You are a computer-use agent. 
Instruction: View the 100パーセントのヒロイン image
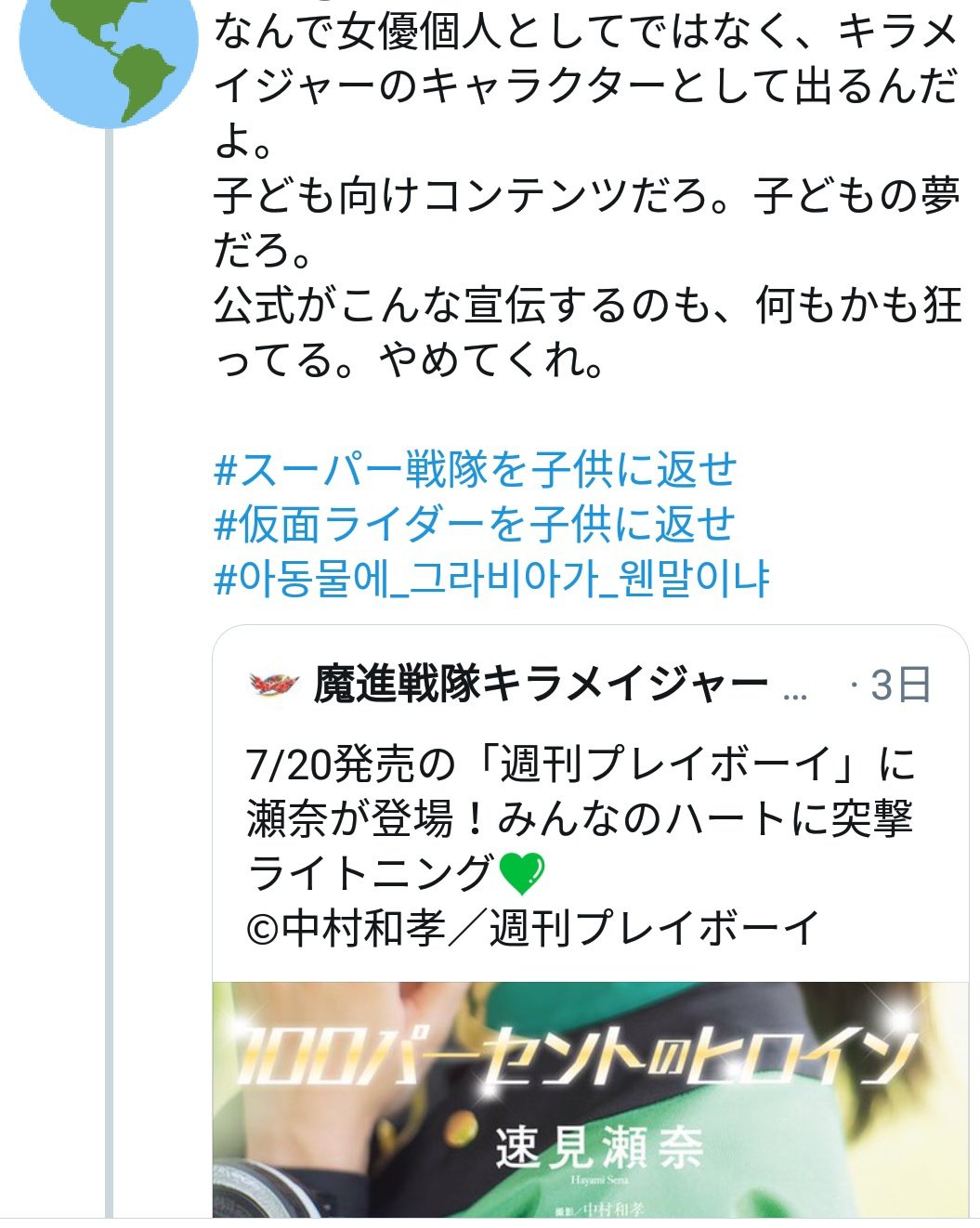(590, 1101)
